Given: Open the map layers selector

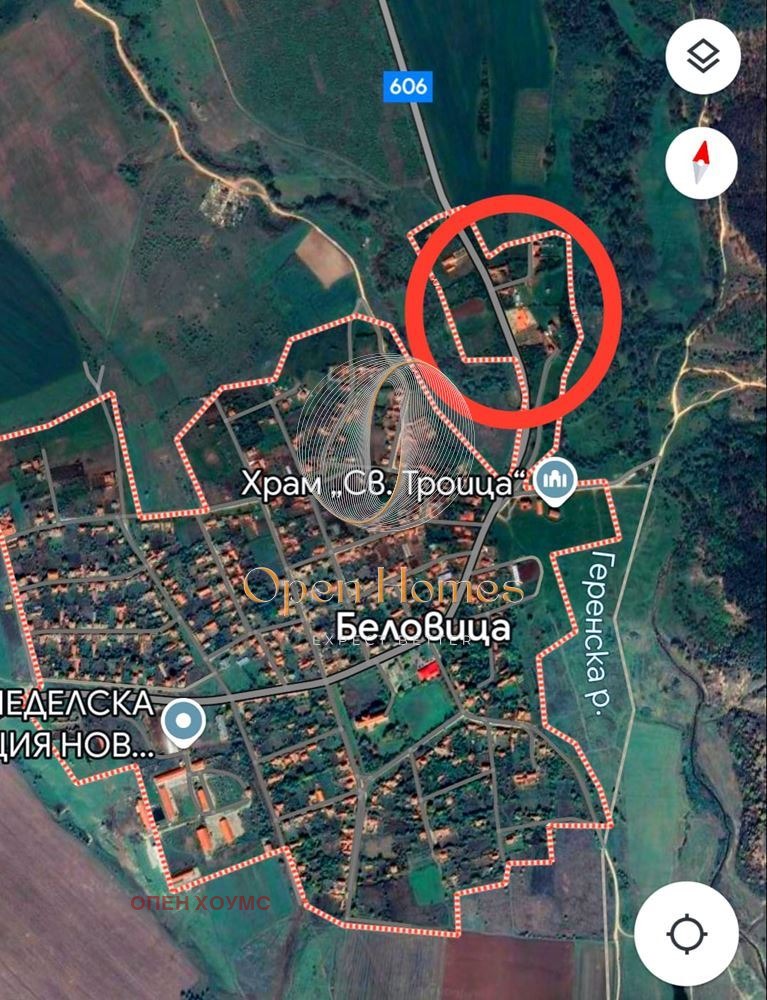Looking at the screenshot, I should (x=702, y=59).
